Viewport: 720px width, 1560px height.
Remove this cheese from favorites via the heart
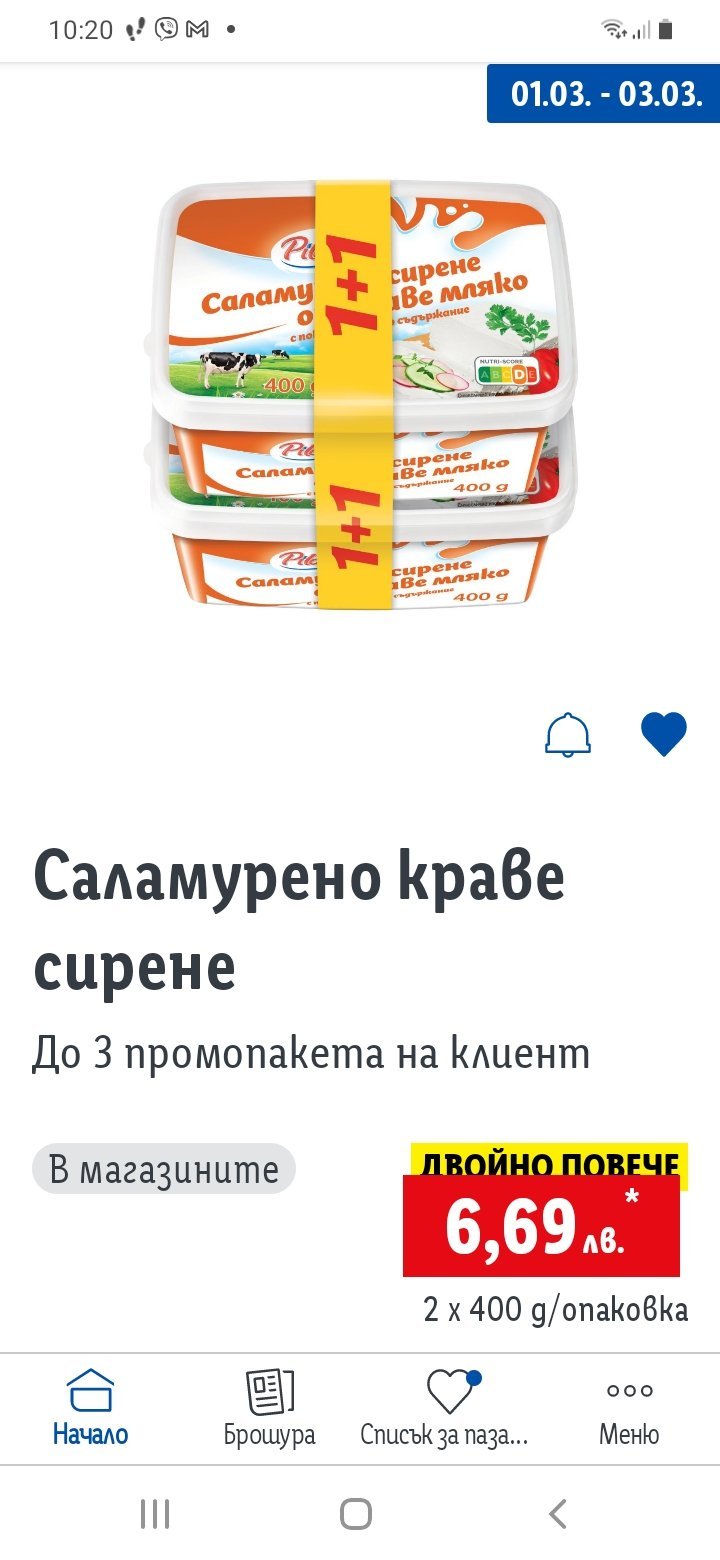click(x=664, y=735)
